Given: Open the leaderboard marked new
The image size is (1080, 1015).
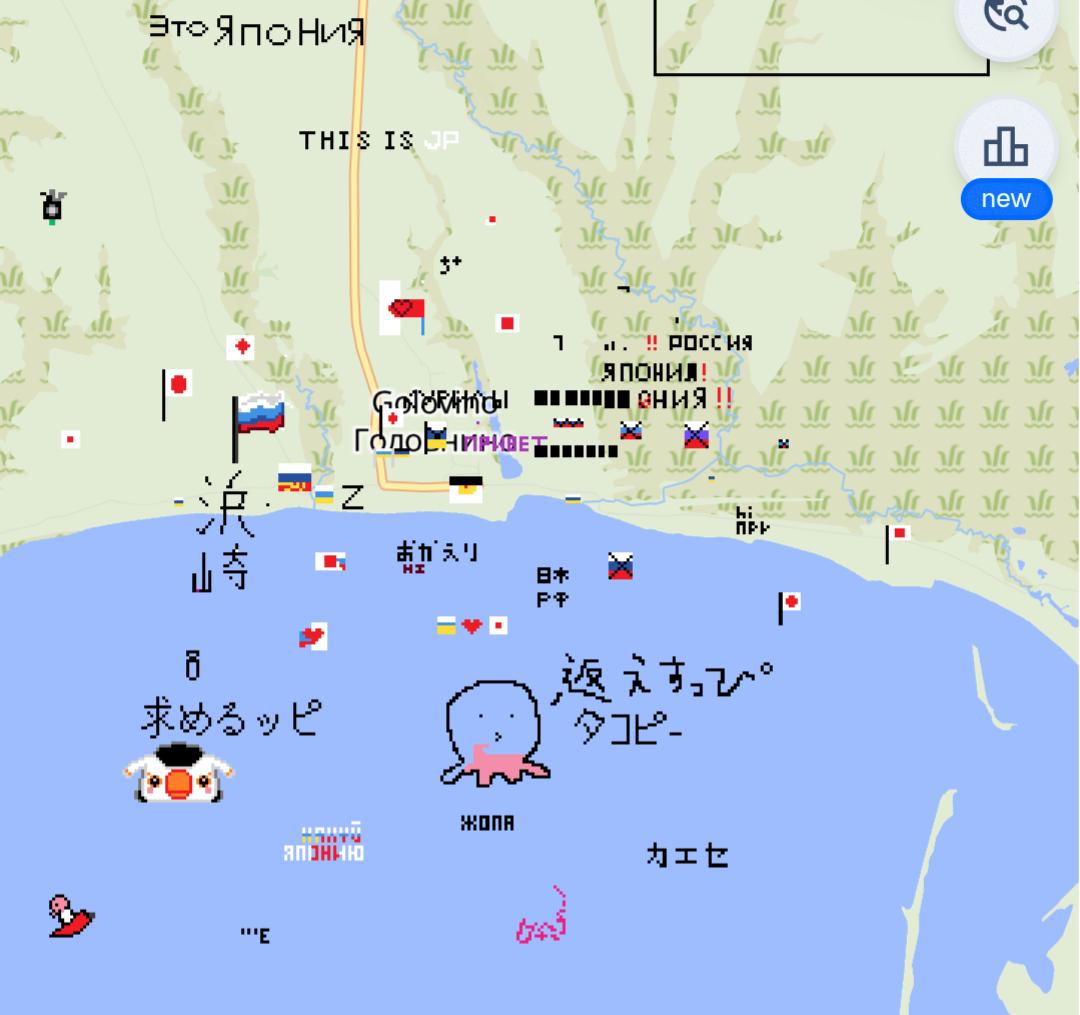Looking at the screenshot, I should point(1006,150).
